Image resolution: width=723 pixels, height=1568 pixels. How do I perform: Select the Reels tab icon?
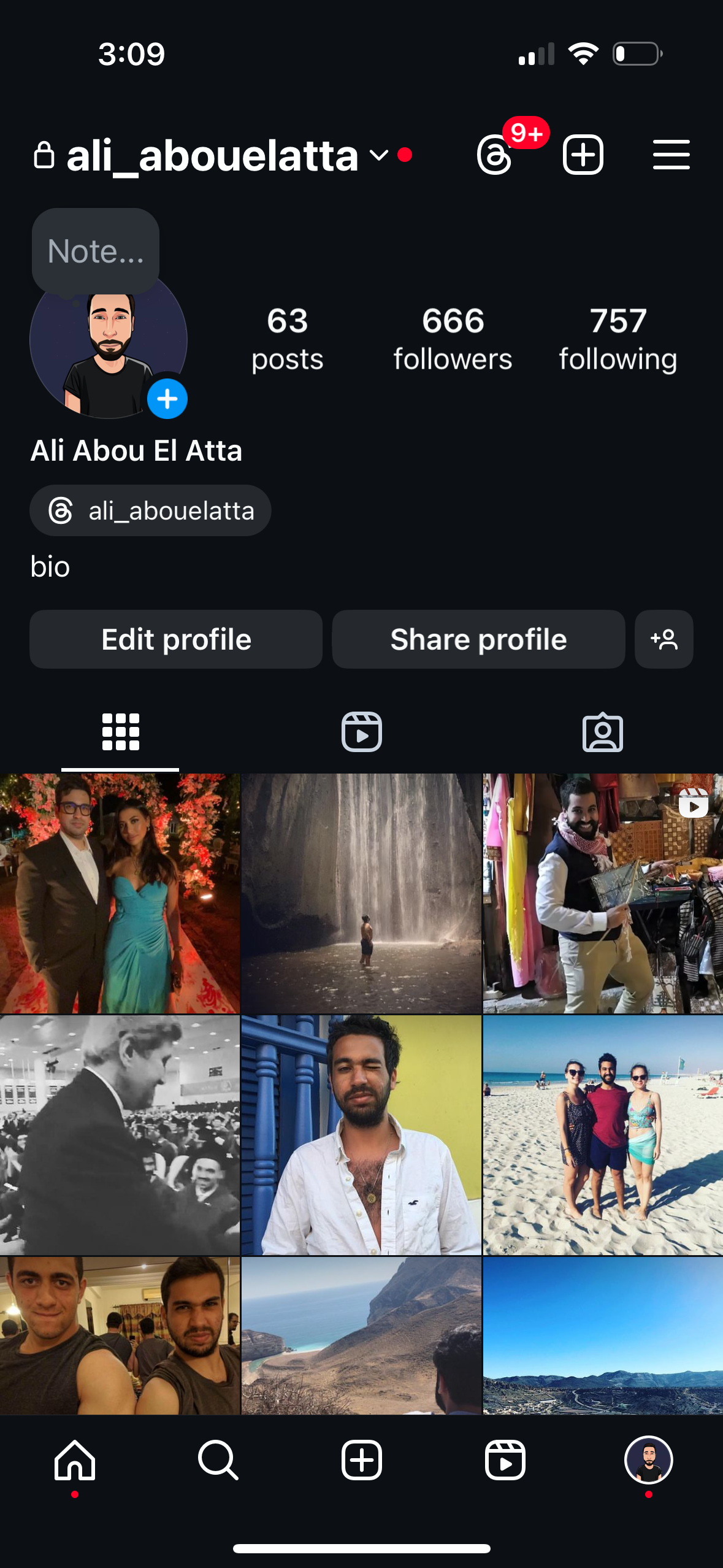[361, 732]
